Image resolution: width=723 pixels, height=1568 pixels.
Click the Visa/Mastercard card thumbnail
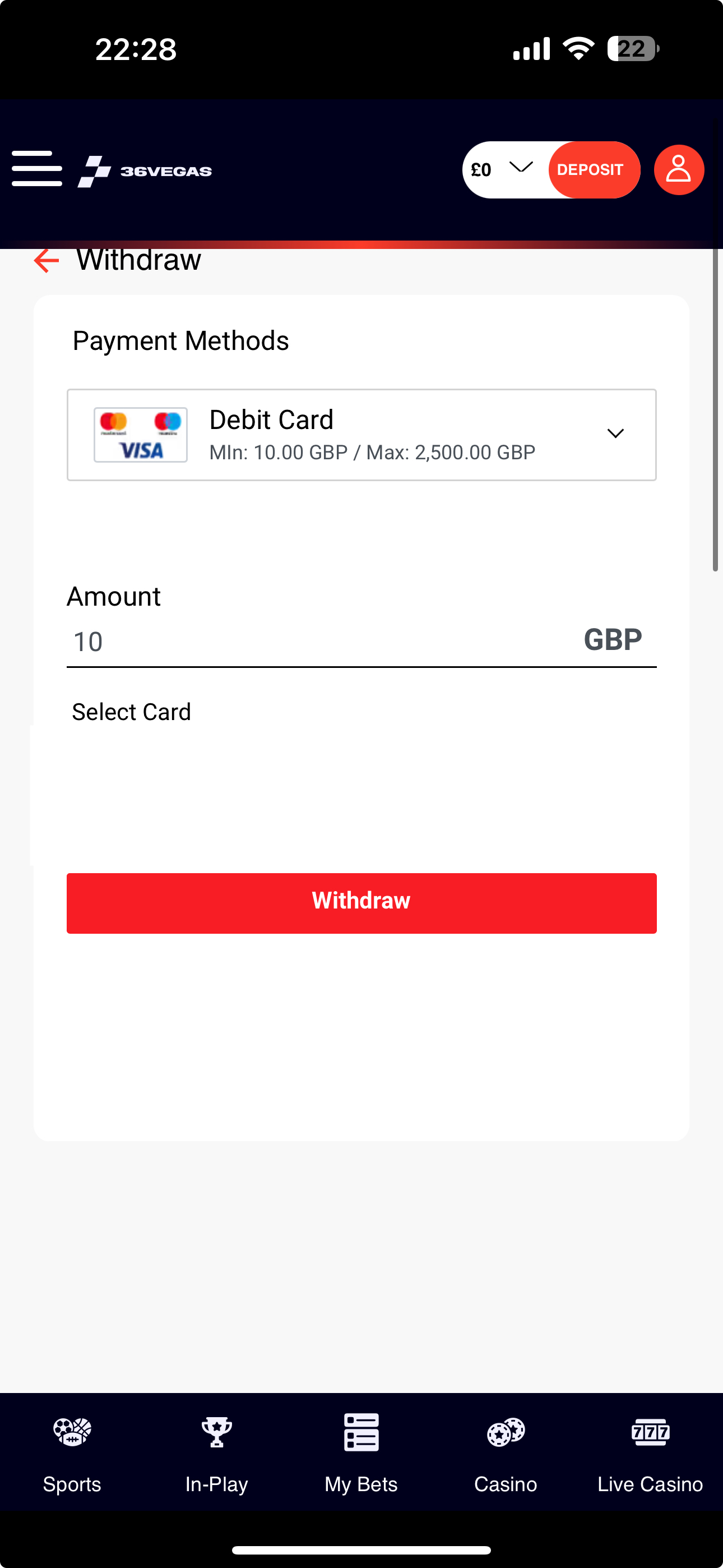140,433
